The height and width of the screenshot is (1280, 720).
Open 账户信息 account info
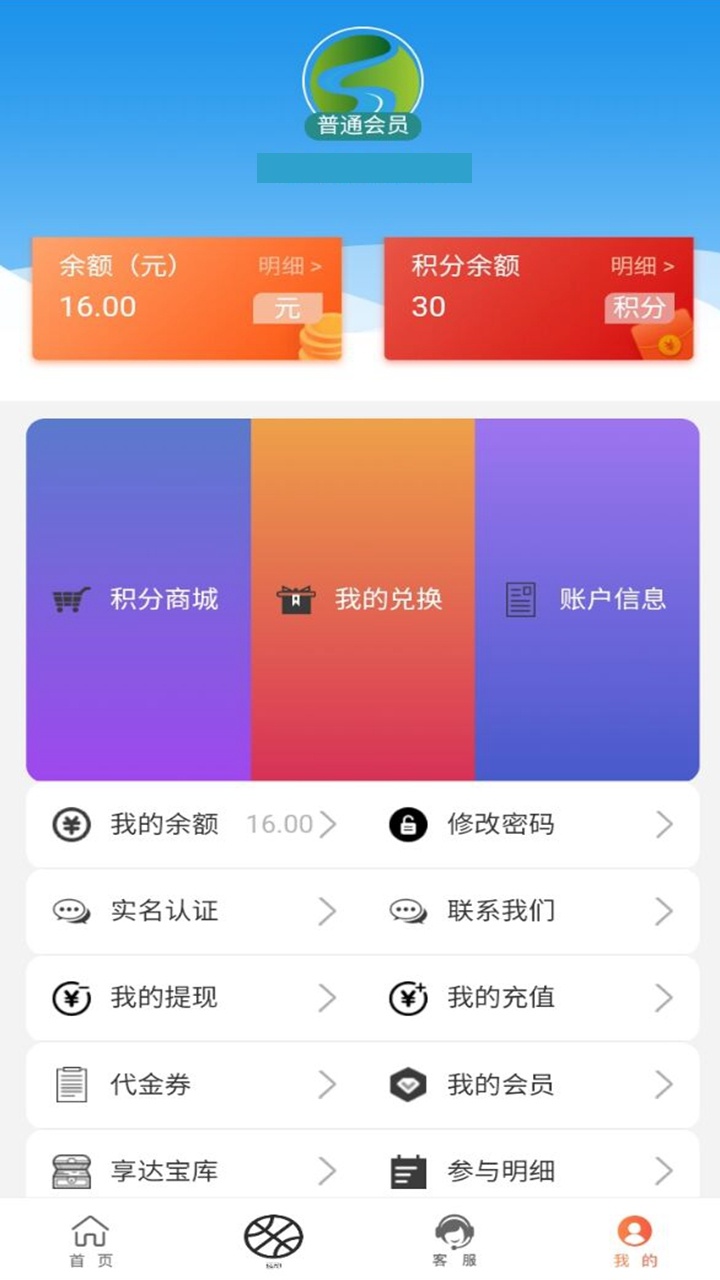(587, 599)
